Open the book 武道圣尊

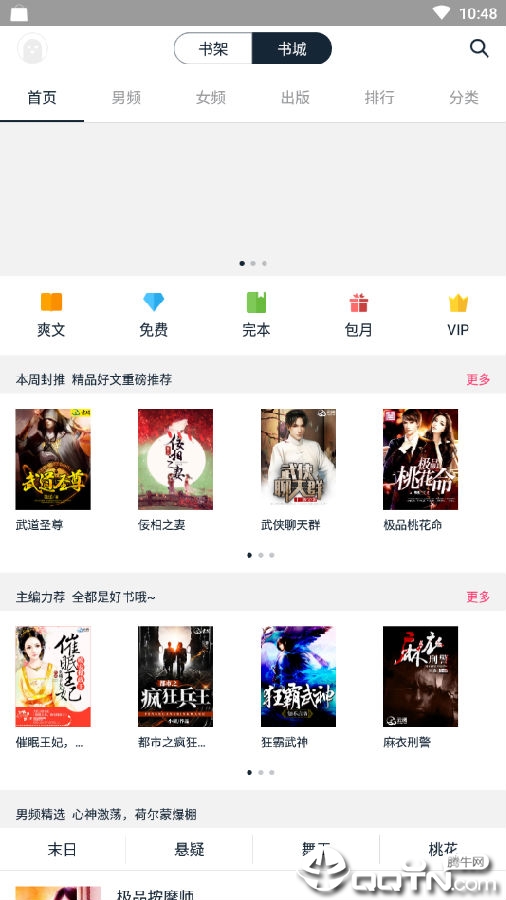pyautogui.click(x=53, y=470)
